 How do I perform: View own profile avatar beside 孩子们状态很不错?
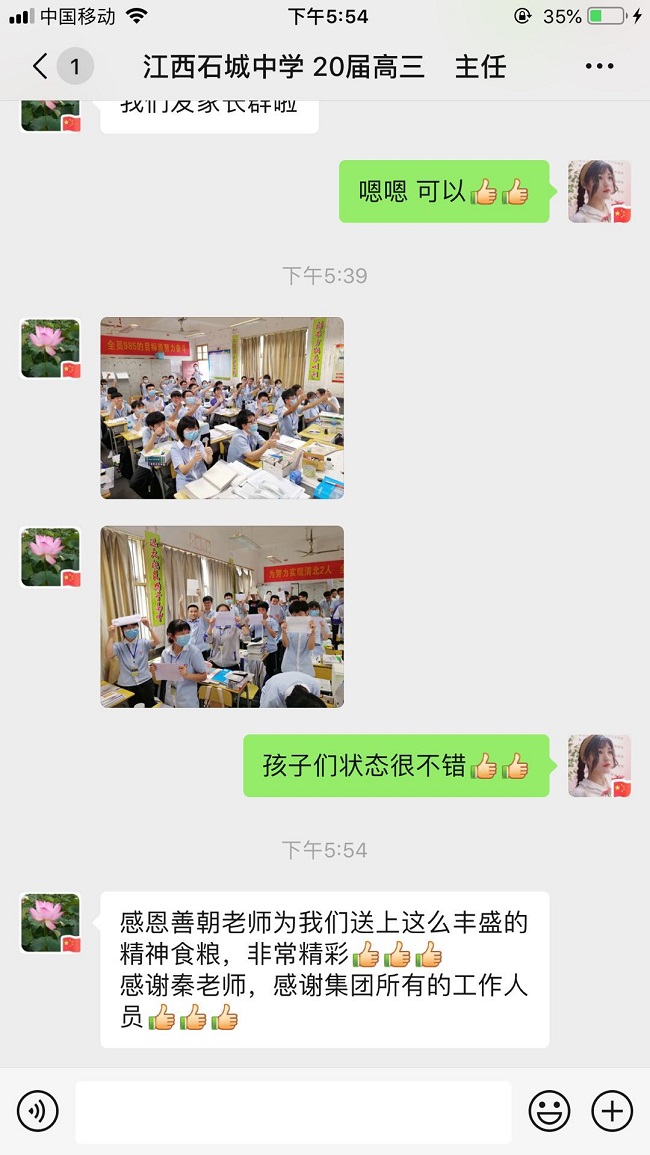pos(599,766)
